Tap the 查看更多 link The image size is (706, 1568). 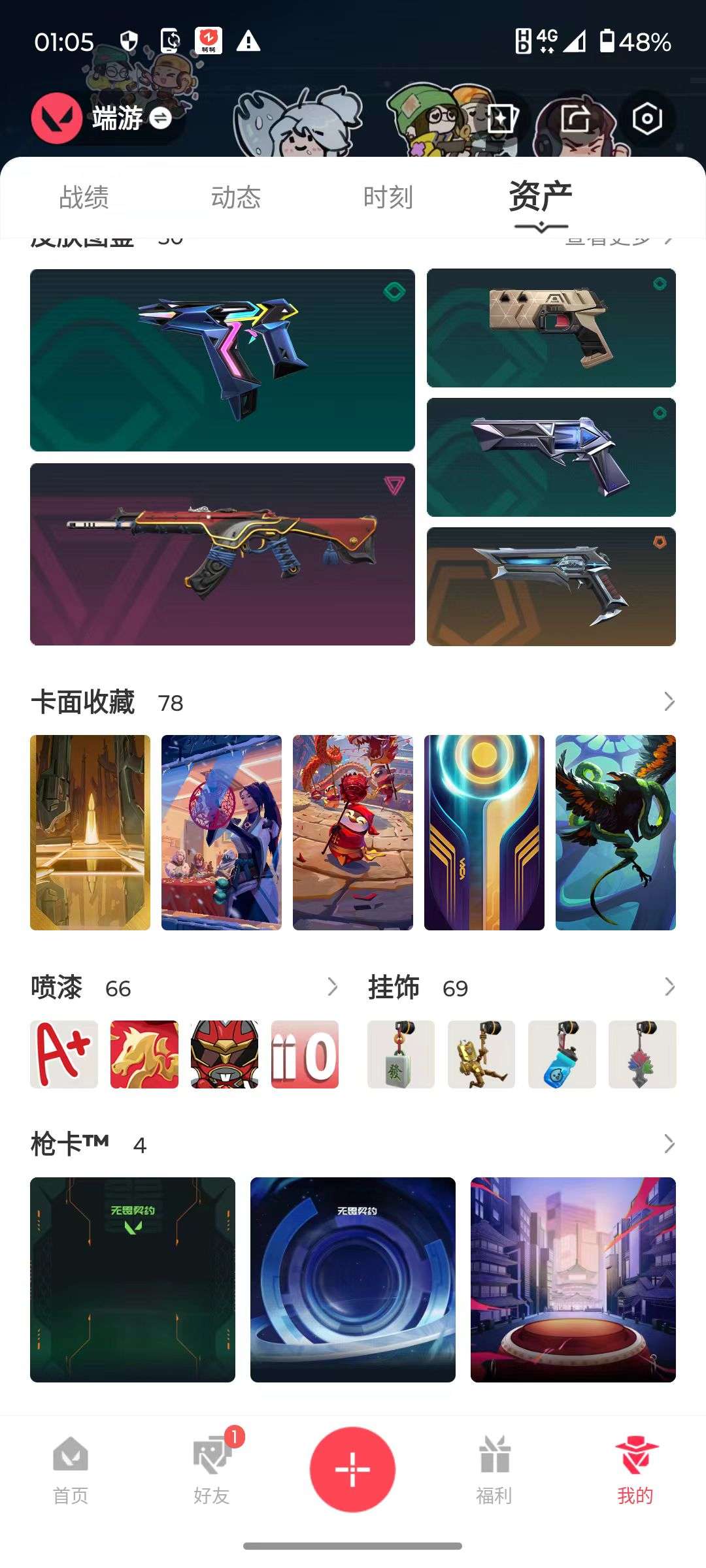(x=614, y=239)
